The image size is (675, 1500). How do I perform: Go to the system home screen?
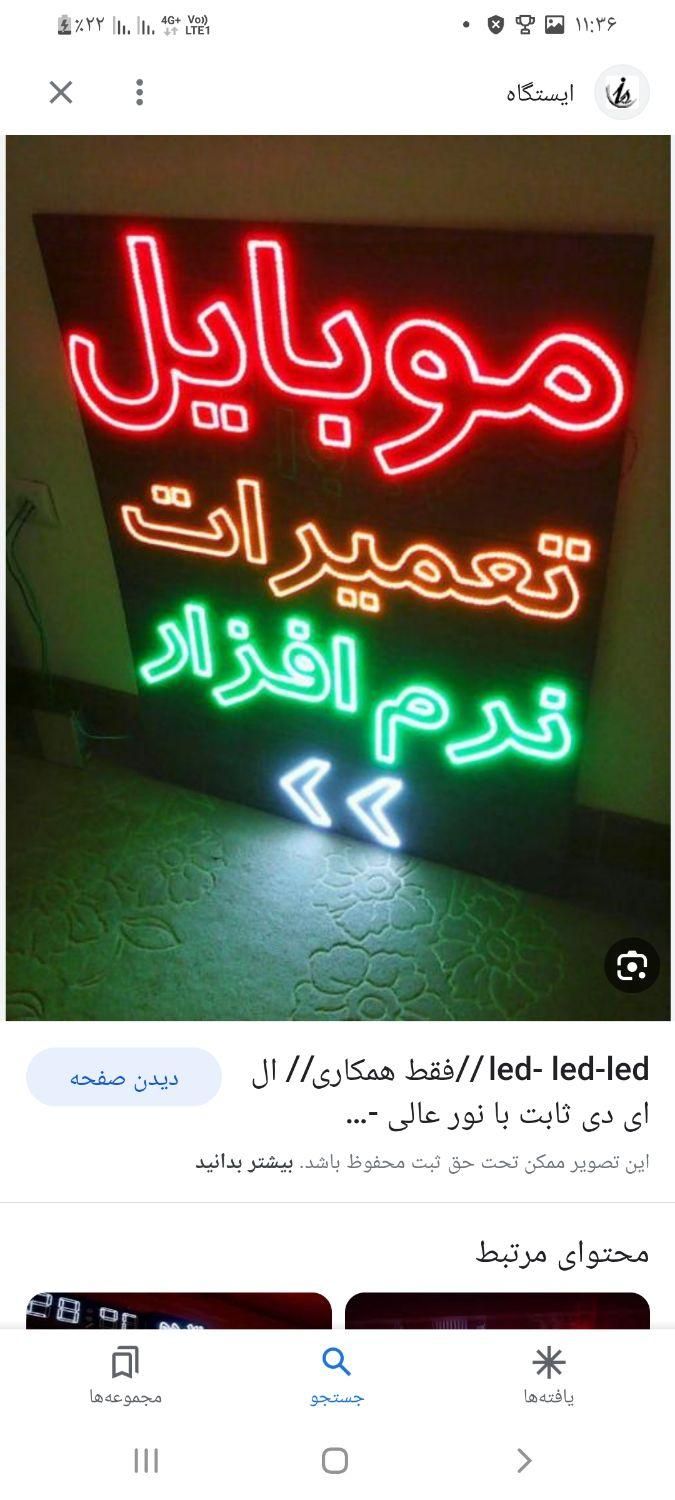(x=335, y=1461)
